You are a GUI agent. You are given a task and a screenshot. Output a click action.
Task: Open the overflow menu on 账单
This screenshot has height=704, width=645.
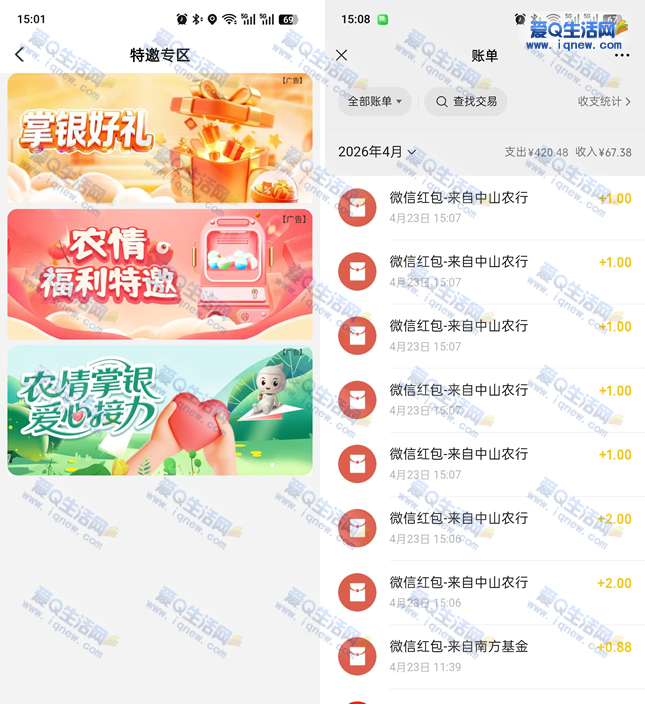pyautogui.click(x=622, y=55)
